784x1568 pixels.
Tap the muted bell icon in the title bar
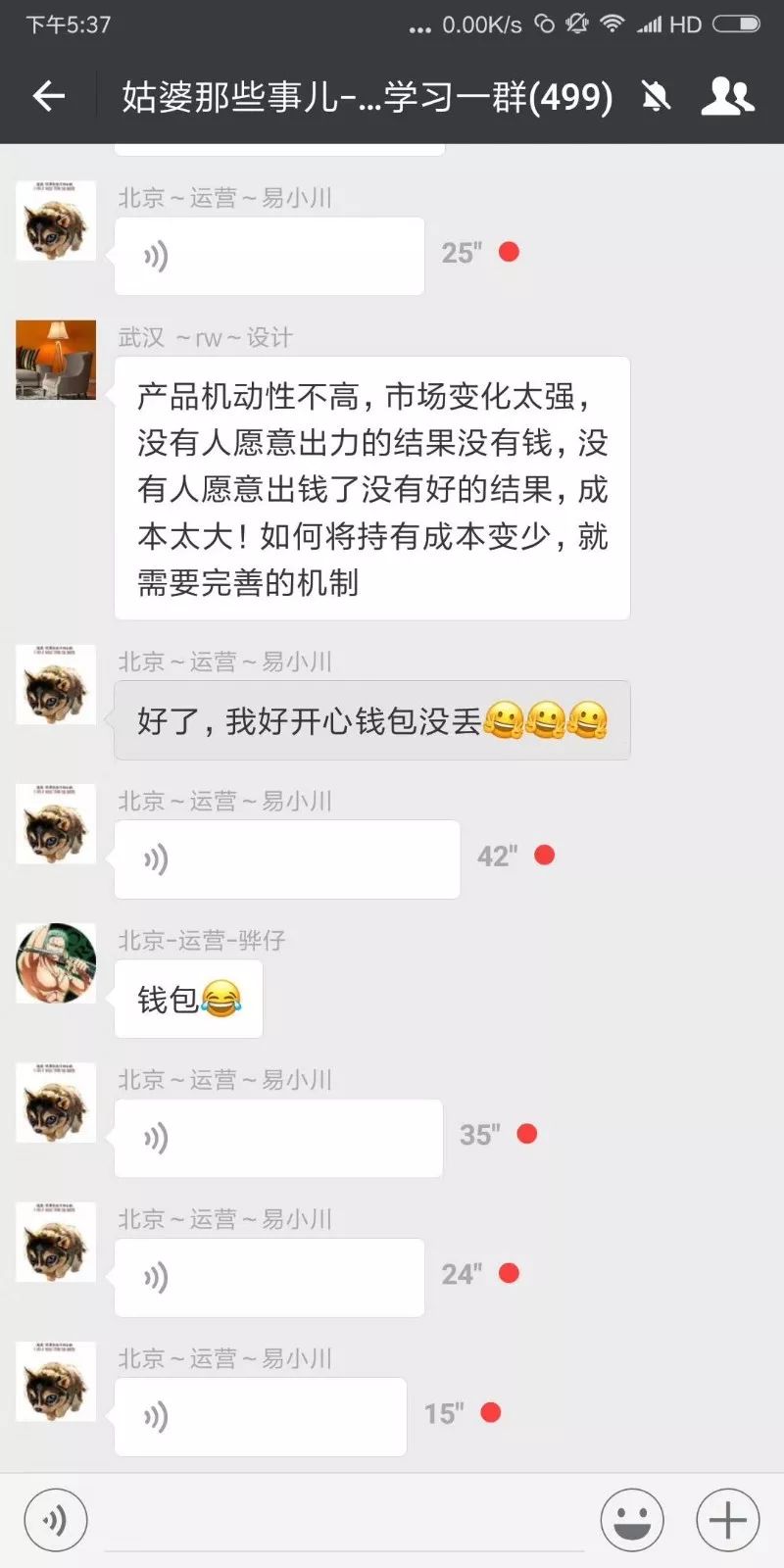point(656,95)
